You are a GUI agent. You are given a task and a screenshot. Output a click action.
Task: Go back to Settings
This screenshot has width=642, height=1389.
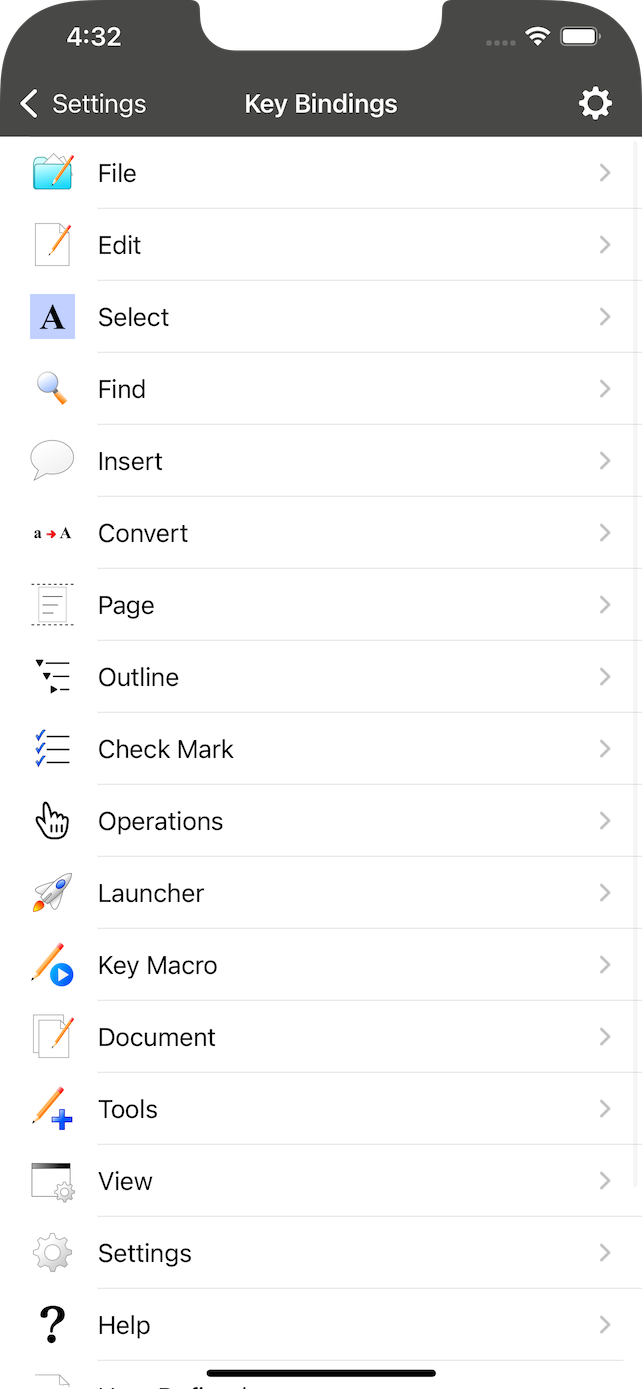pyautogui.click(x=83, y=104)
